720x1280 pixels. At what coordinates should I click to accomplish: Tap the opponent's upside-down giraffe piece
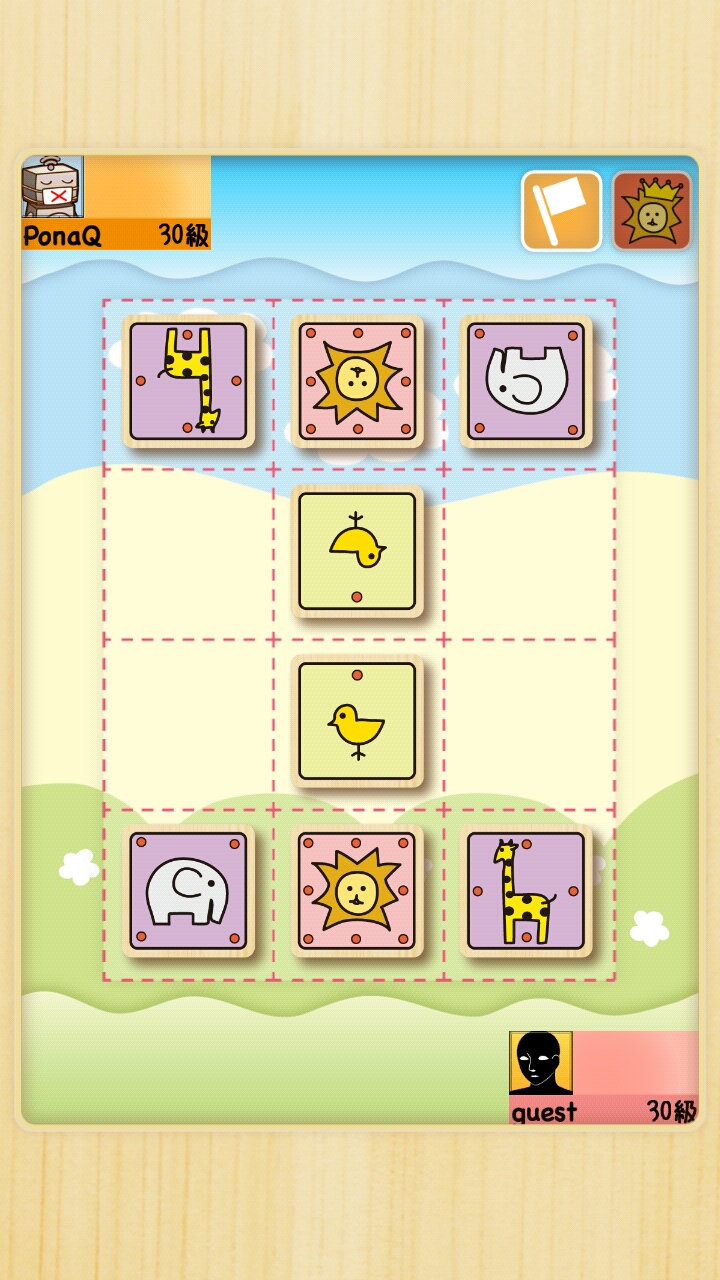(188, 381)
